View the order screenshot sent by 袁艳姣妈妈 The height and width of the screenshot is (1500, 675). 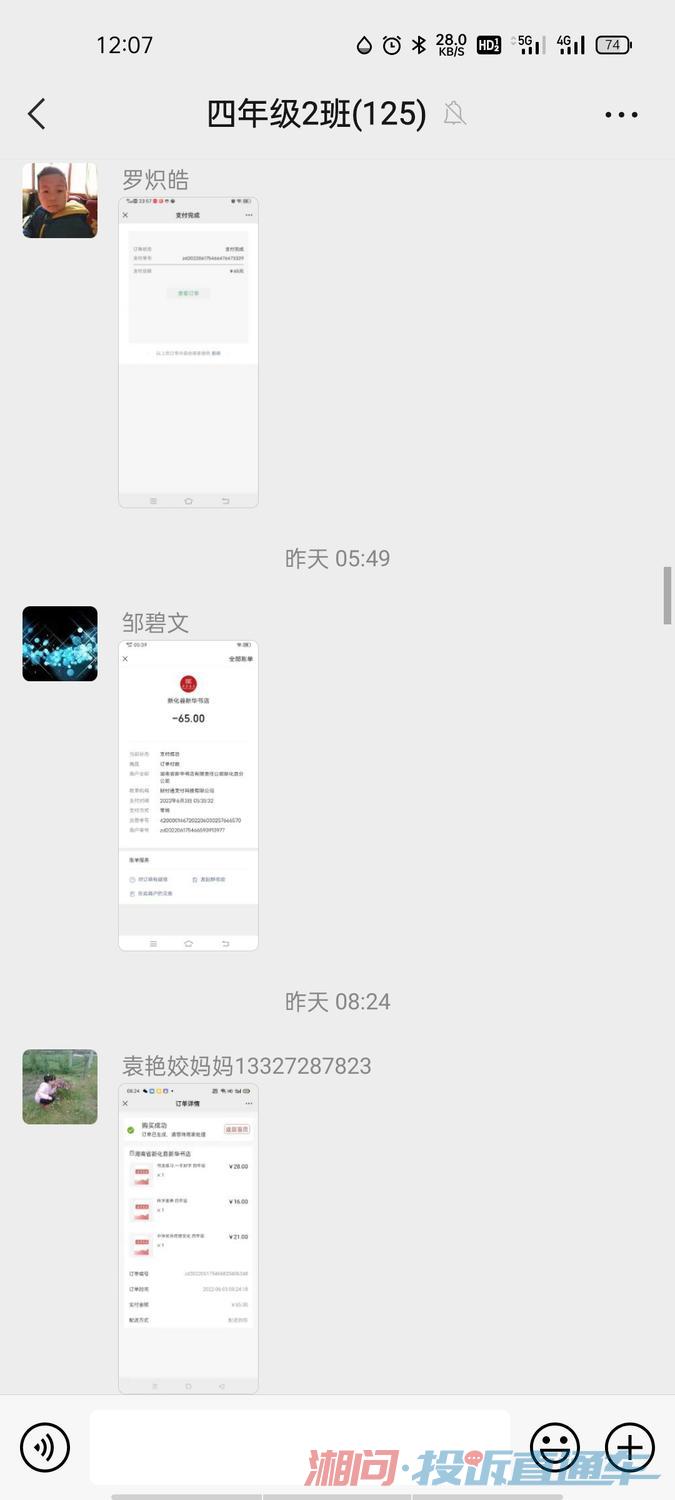[188, 1238]
